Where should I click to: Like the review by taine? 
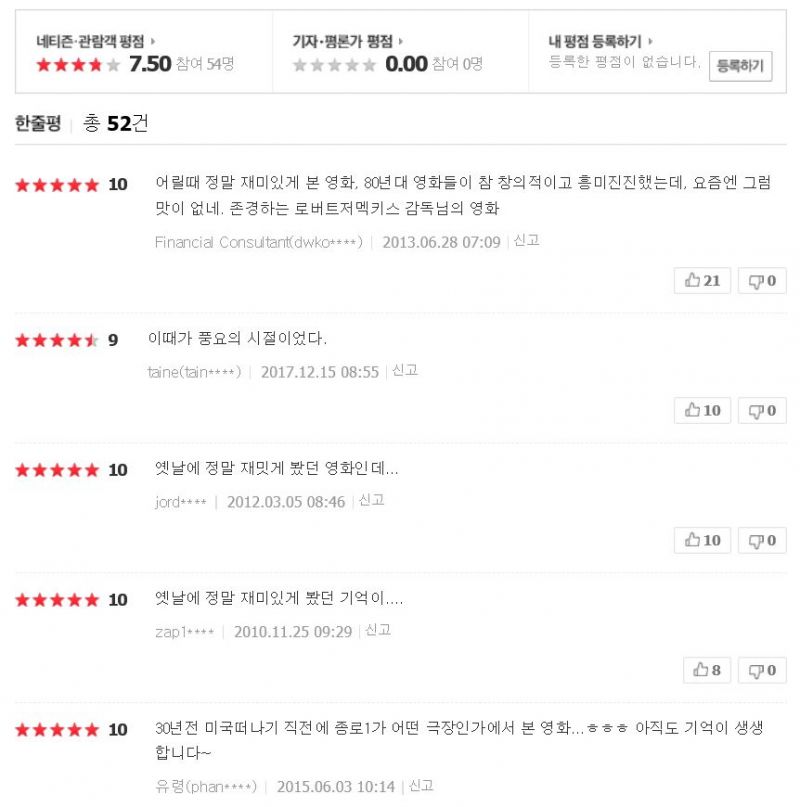point(702,410)
